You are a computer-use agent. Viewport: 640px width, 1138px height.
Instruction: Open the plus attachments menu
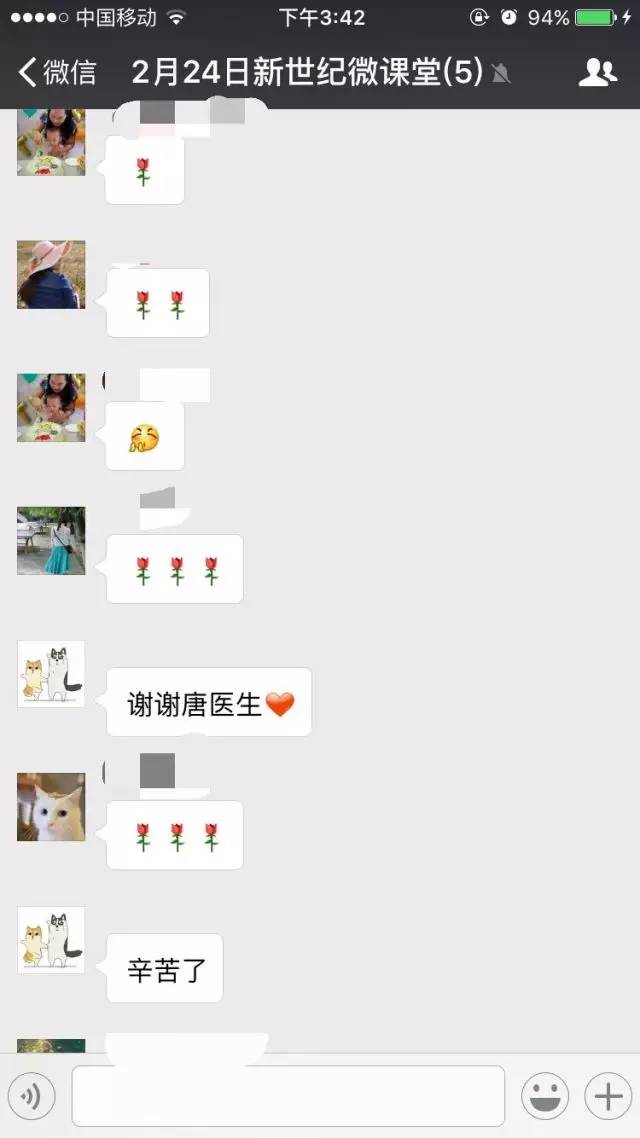pos(608,1097)
